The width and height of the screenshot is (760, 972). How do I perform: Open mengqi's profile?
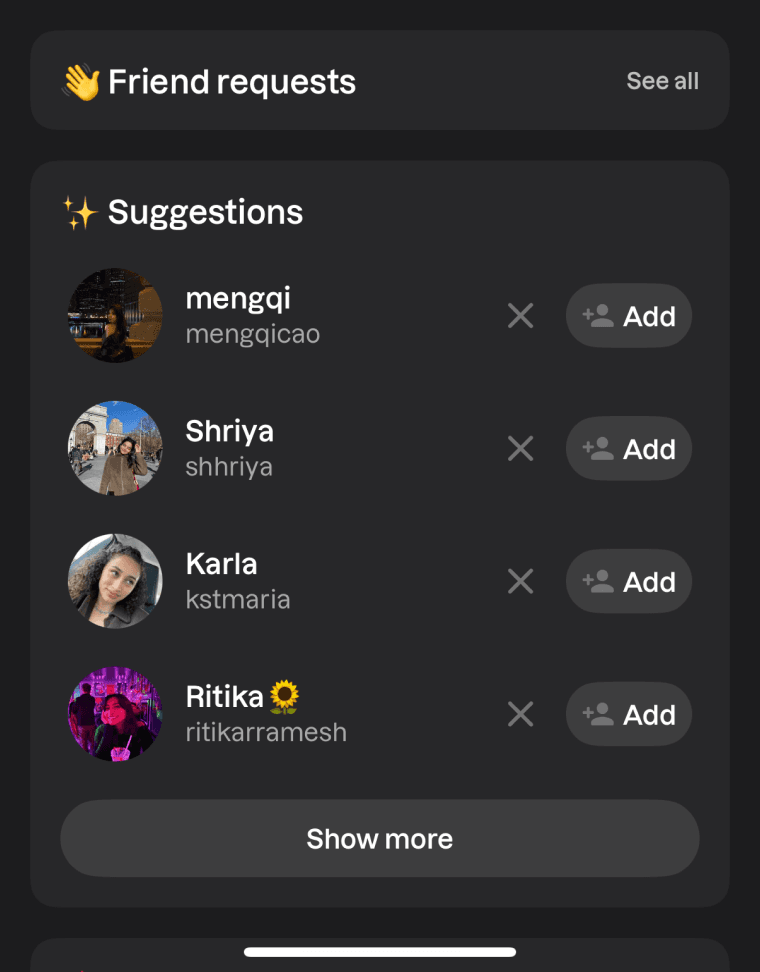[115, 316]
